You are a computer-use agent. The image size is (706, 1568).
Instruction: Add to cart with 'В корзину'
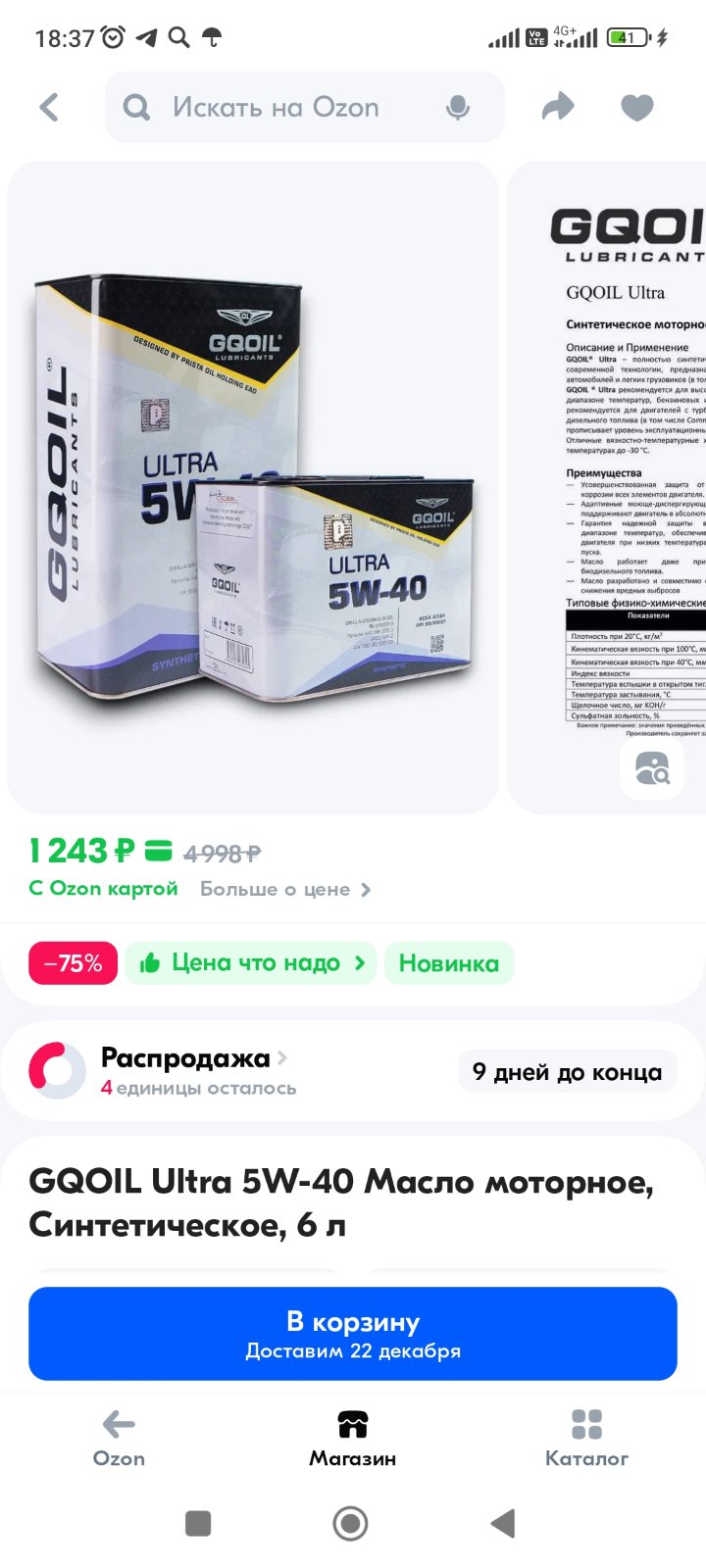[x=353, y=1334]
